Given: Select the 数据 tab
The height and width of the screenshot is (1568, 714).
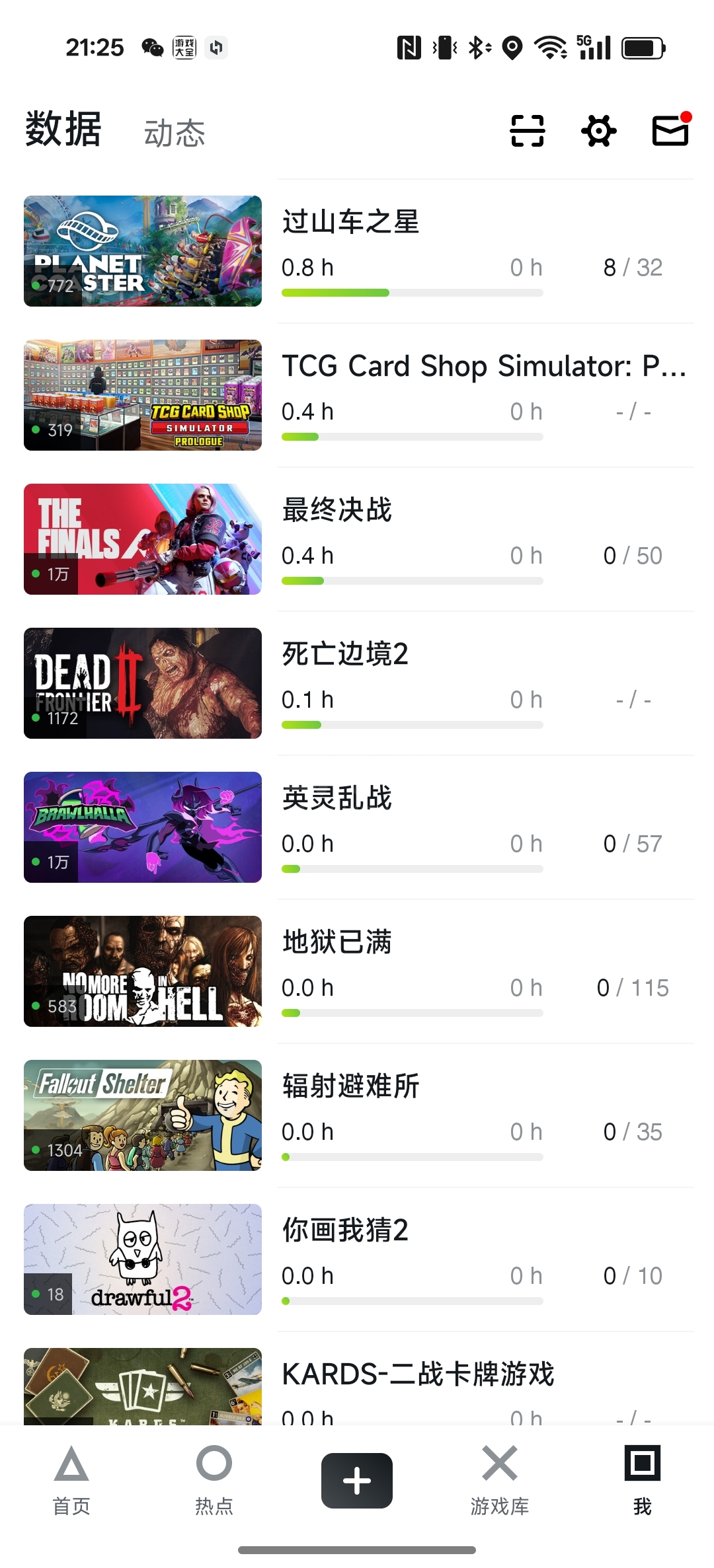Looking at the screenshot, I should click(63, 129).
